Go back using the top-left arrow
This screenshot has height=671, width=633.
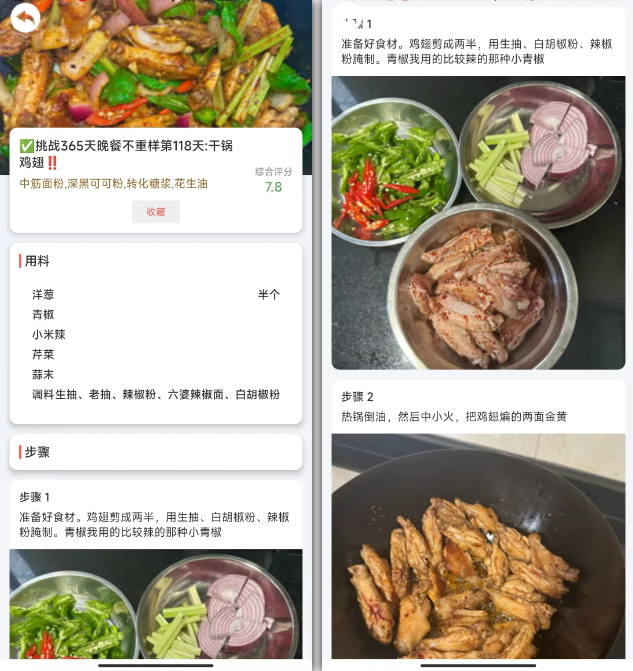point(25,18)
